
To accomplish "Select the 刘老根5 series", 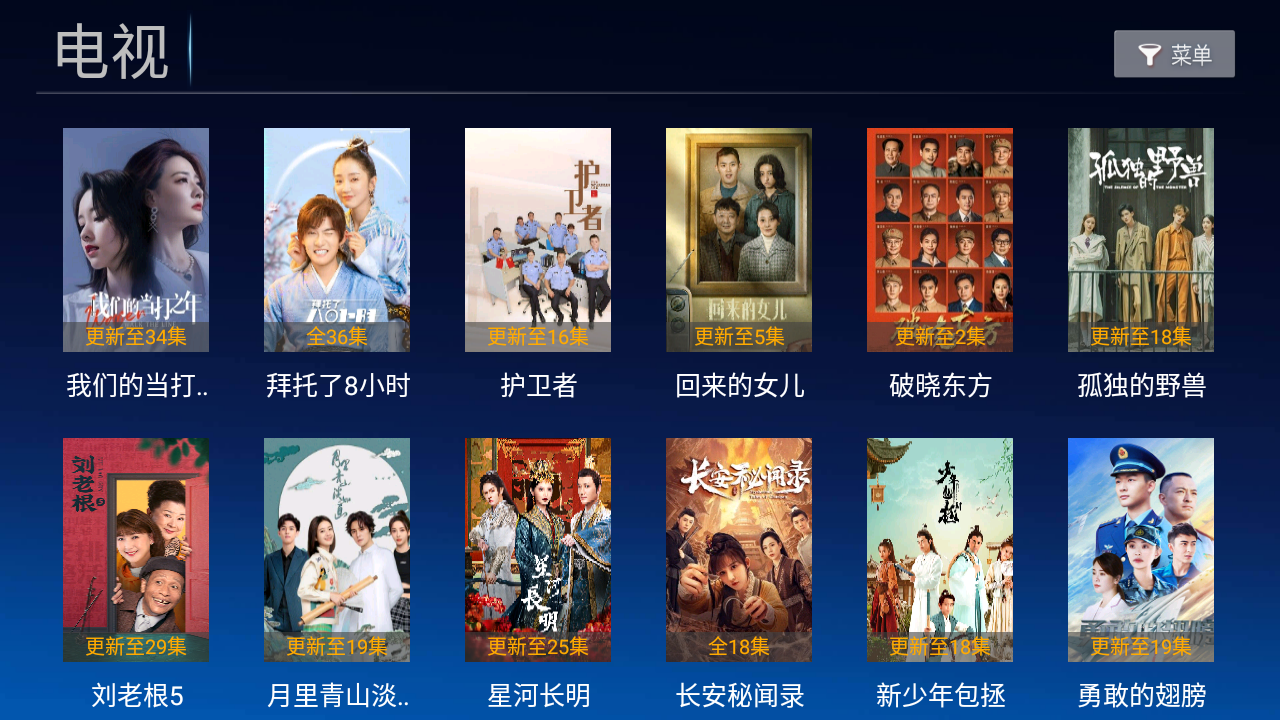I will coord(136,550).
